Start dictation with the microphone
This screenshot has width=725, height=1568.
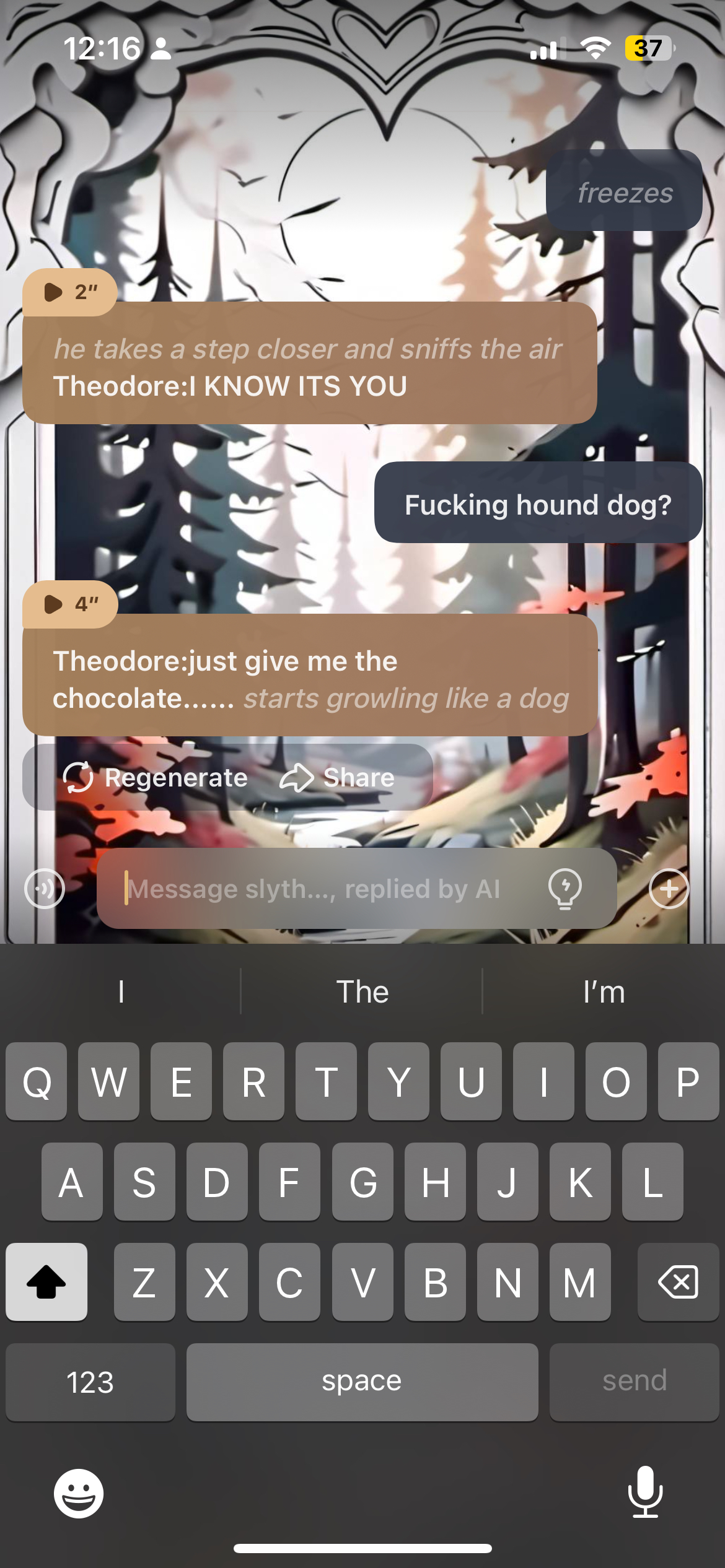[645, 1492]
